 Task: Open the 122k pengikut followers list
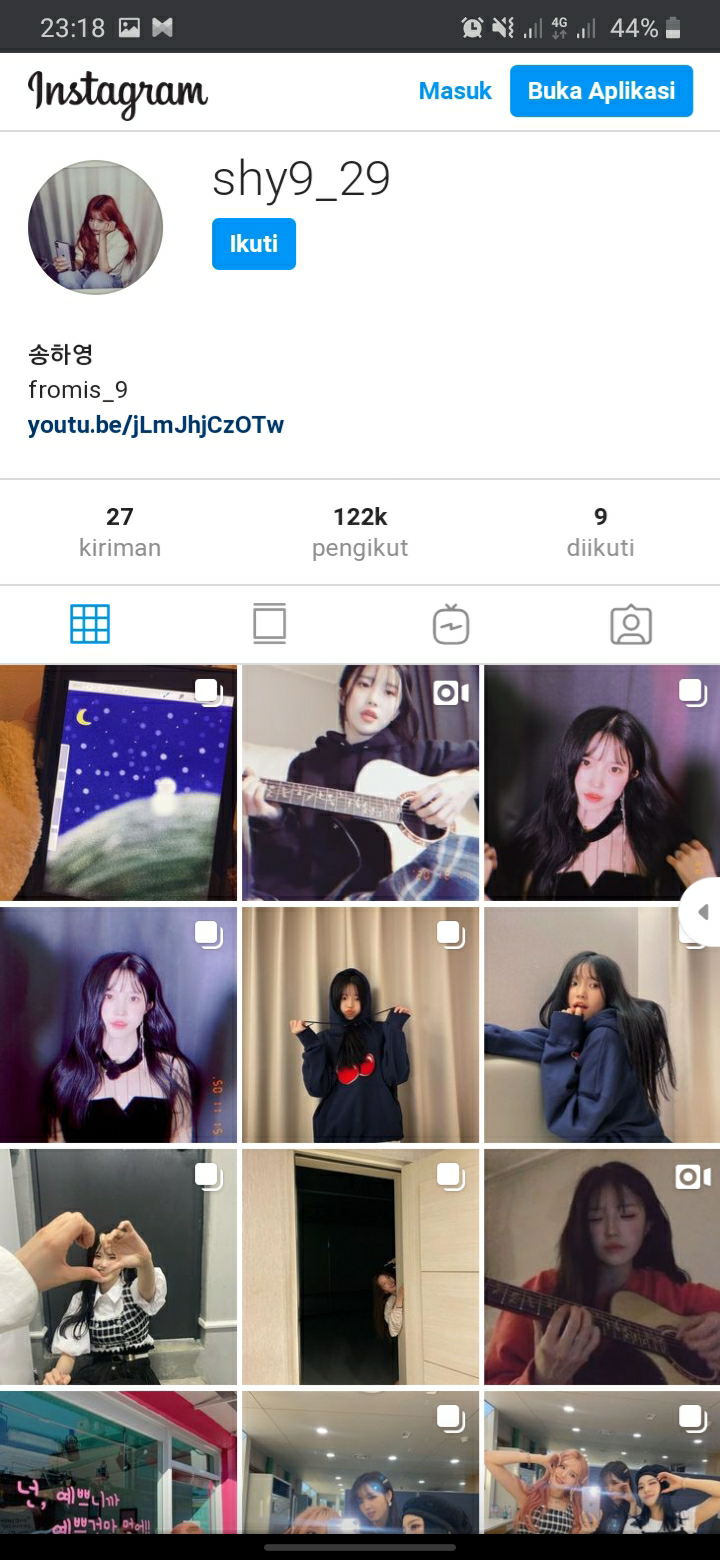(x=360, y=531)
